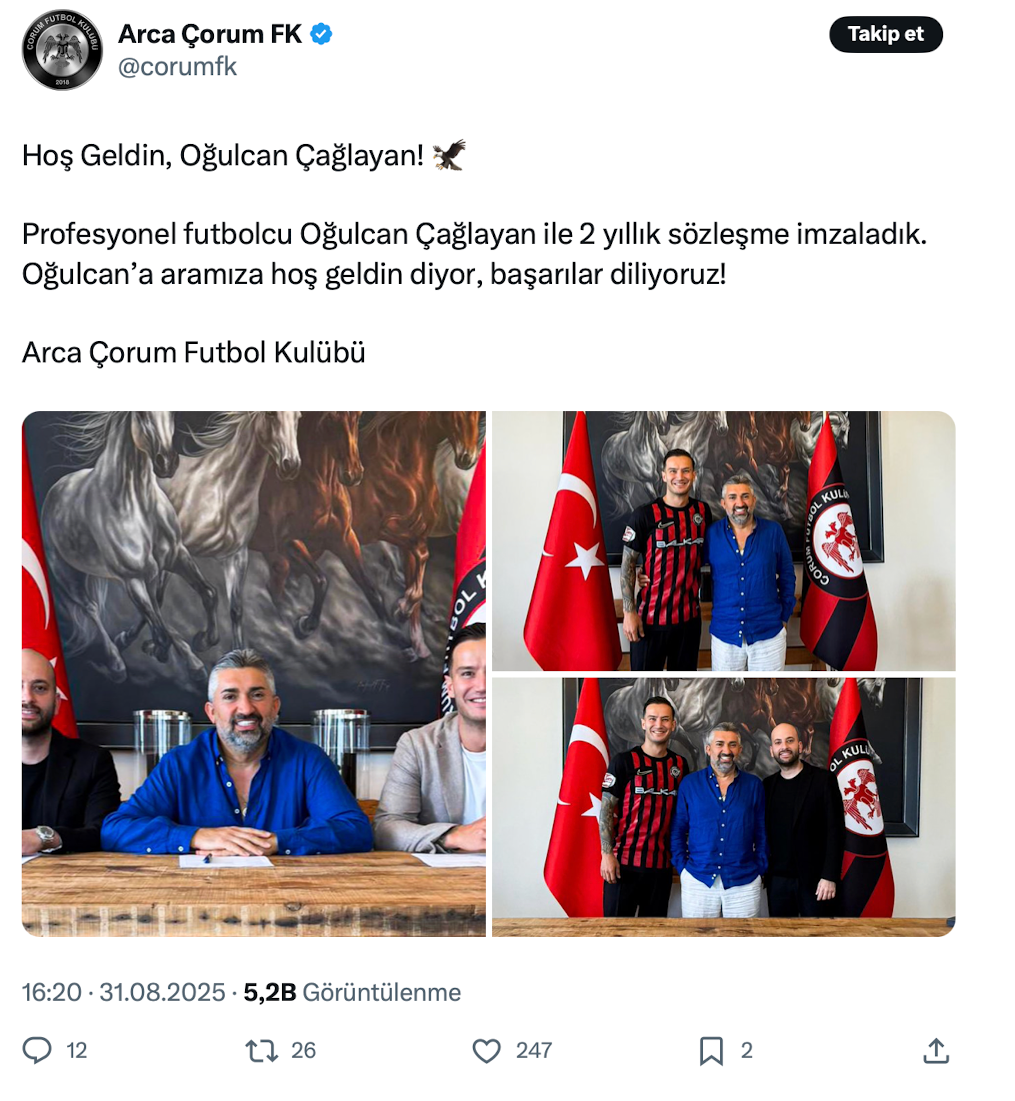Open the large signing table photo
Screen dimensions: 1015x1101
[254, 673]
